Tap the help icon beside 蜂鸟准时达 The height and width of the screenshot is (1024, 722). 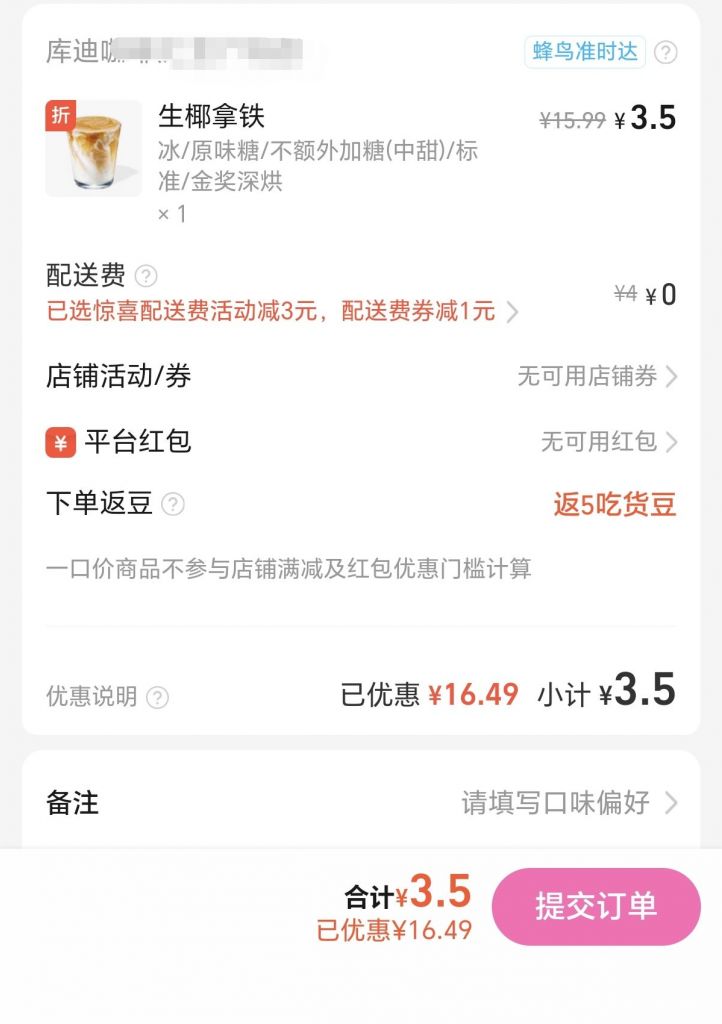[666, 52]
